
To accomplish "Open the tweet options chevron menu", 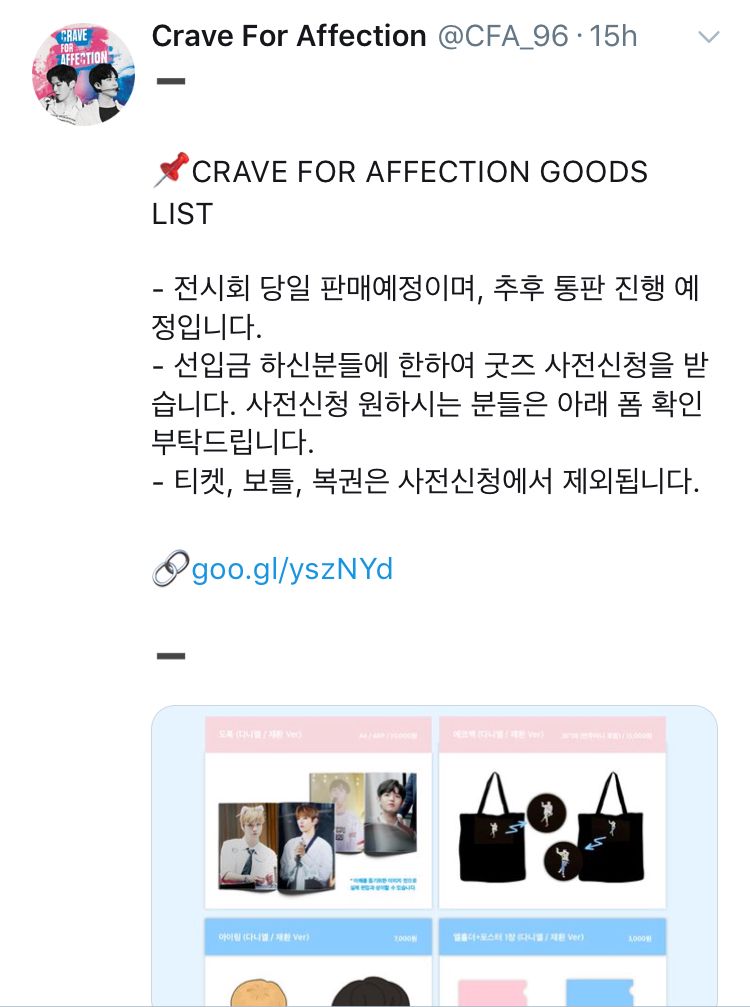I will coord(708,37).
